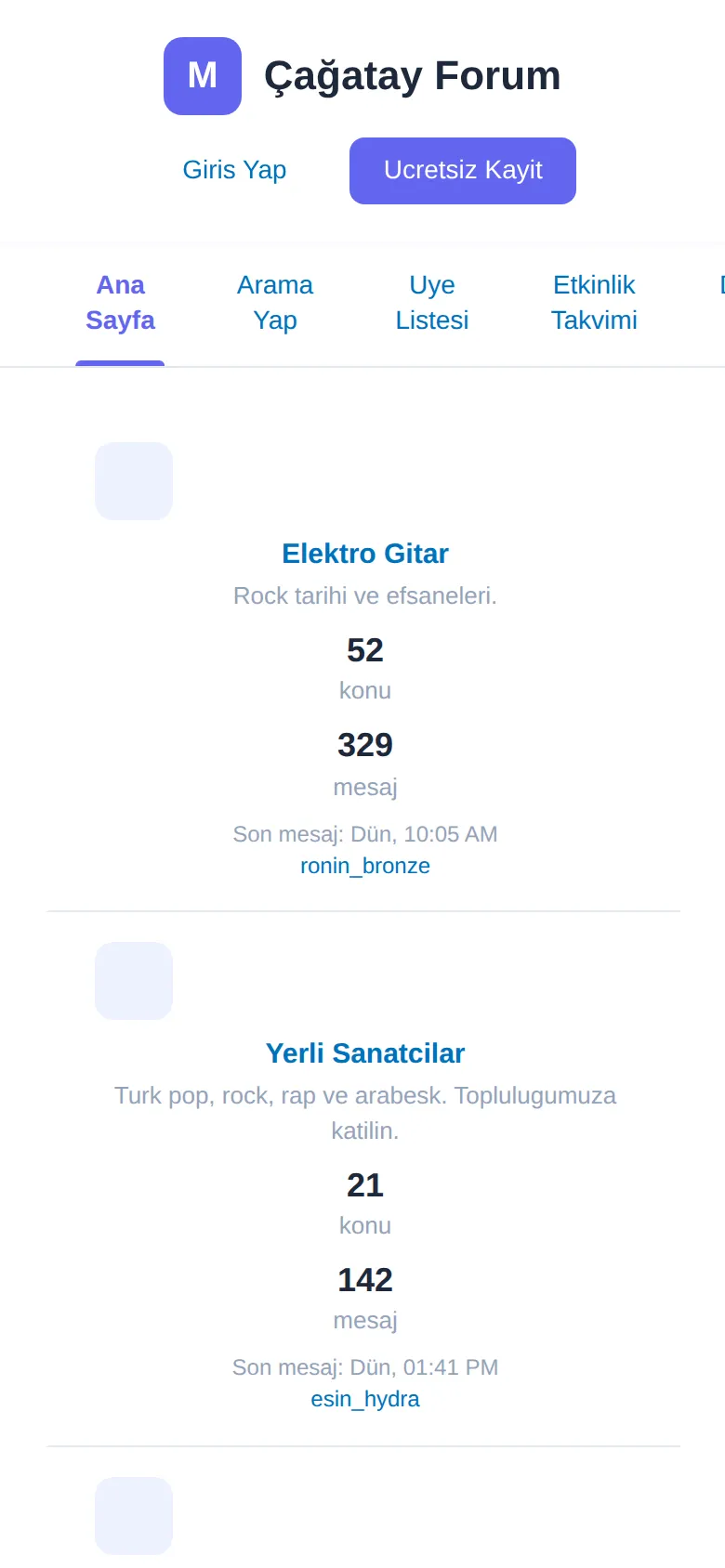The height and width of the screenshot is (1568, 725).
Task: View the esin_hydra user profile
Action: point(365,1399)
